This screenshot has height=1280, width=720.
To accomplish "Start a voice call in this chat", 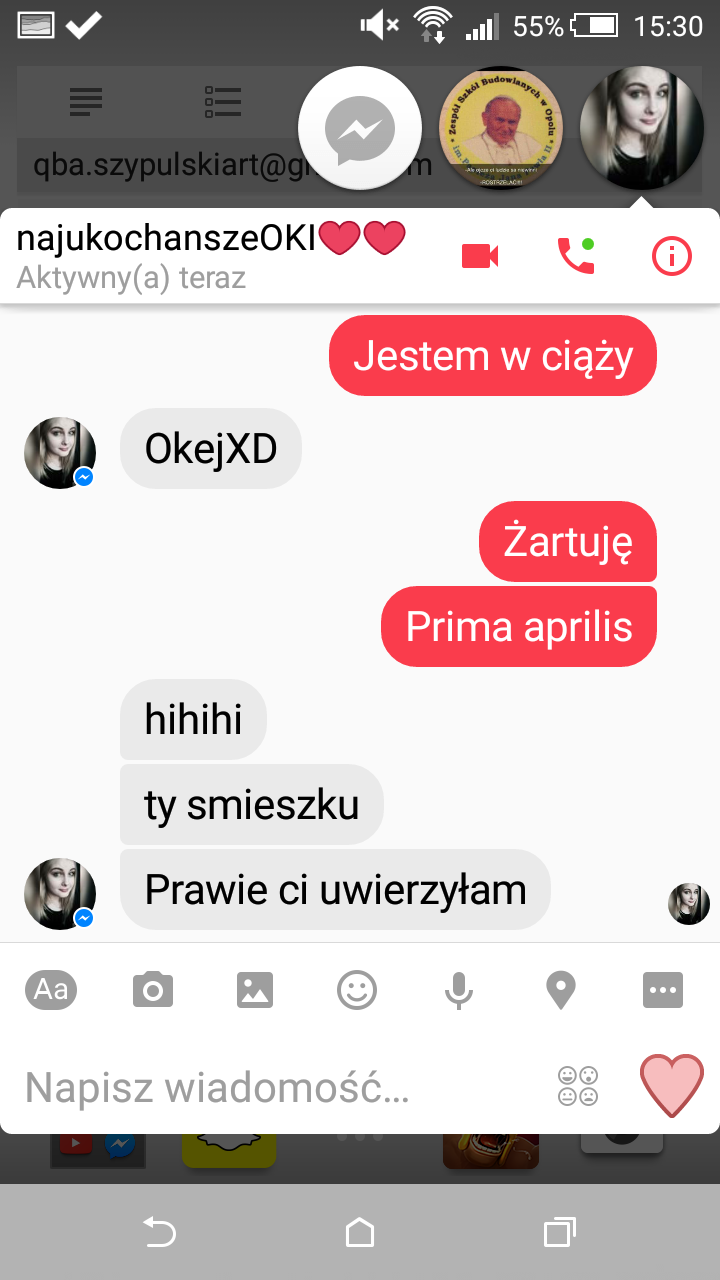I will point(575,257).
